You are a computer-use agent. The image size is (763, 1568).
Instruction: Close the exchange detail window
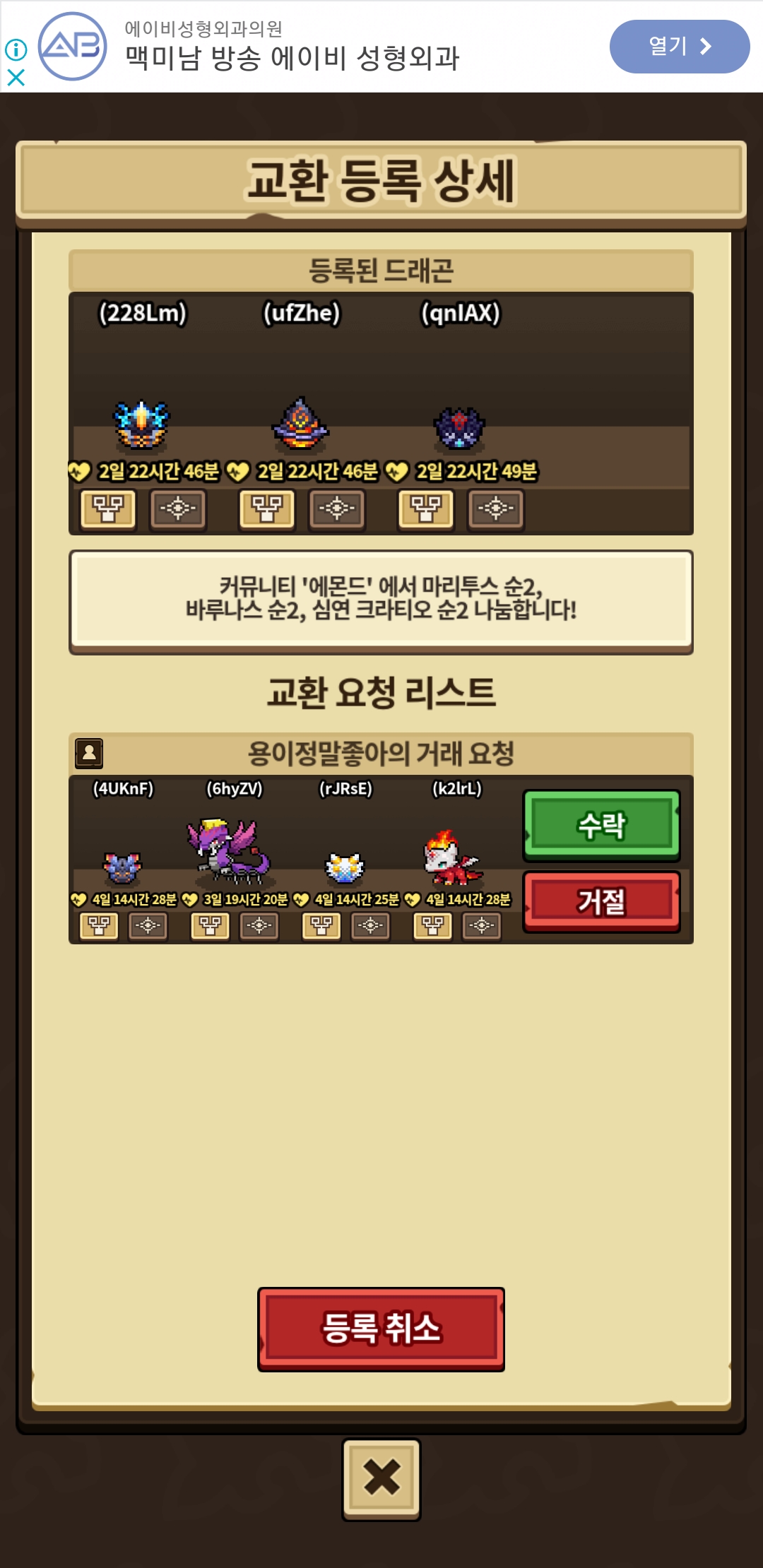(381, 1478)
